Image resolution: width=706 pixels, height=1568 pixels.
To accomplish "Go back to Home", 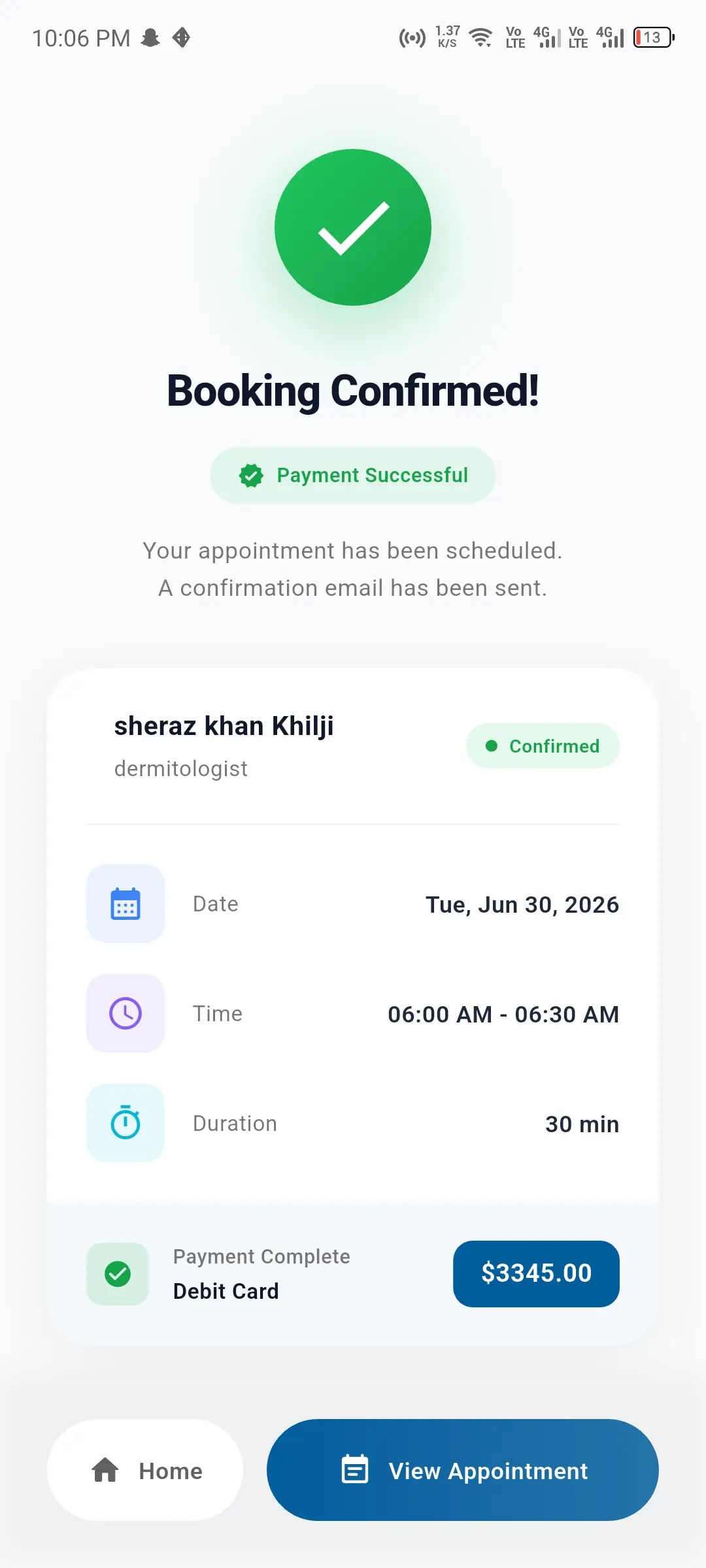I will click(145, 1470).
